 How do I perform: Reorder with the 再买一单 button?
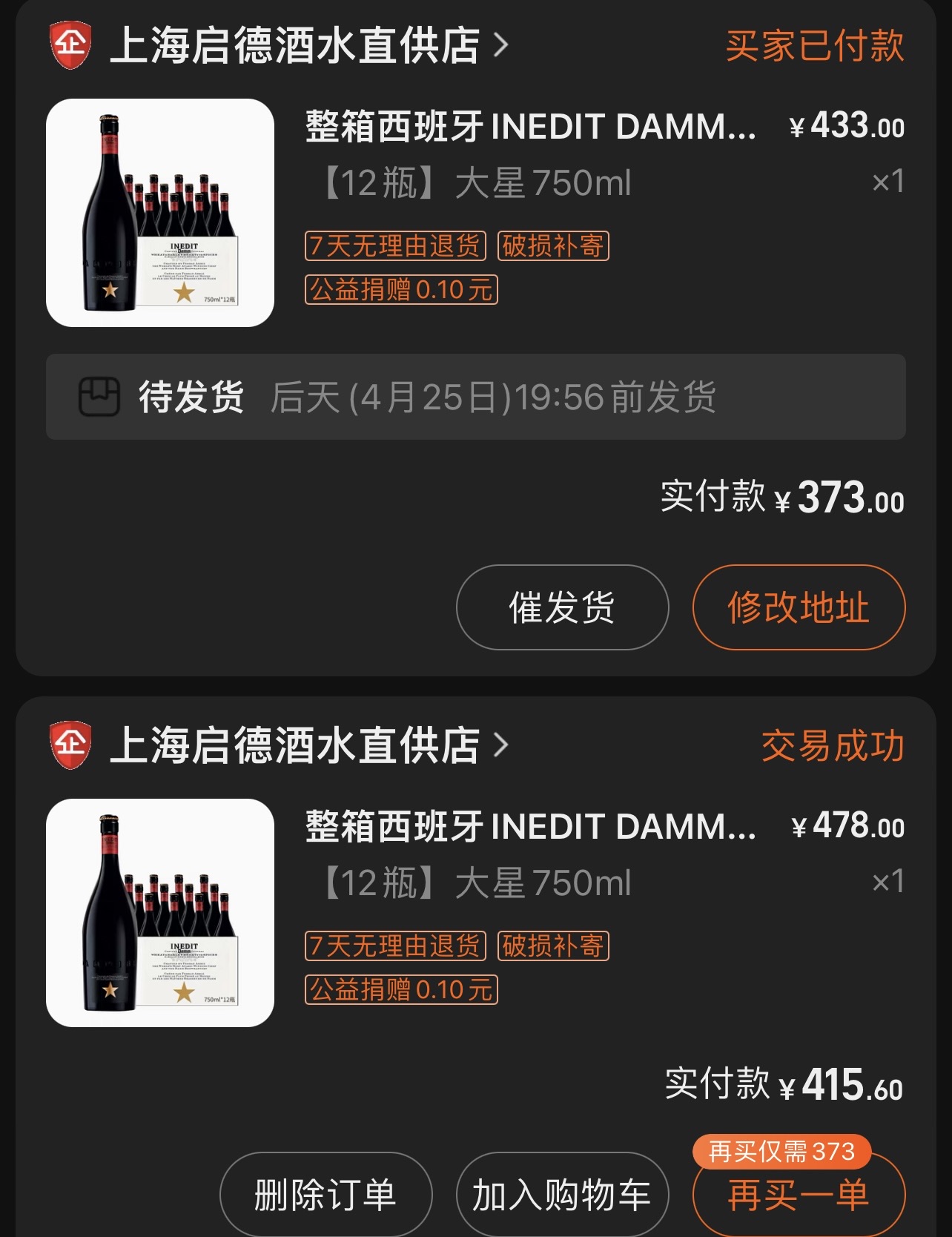799,1195
